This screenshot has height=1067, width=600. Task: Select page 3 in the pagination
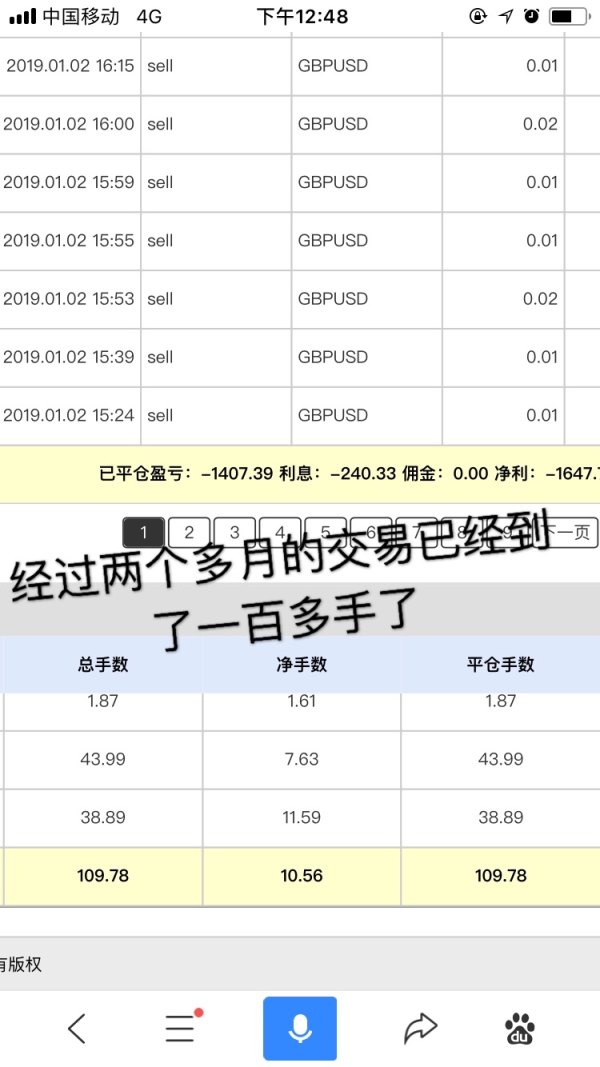234,532
